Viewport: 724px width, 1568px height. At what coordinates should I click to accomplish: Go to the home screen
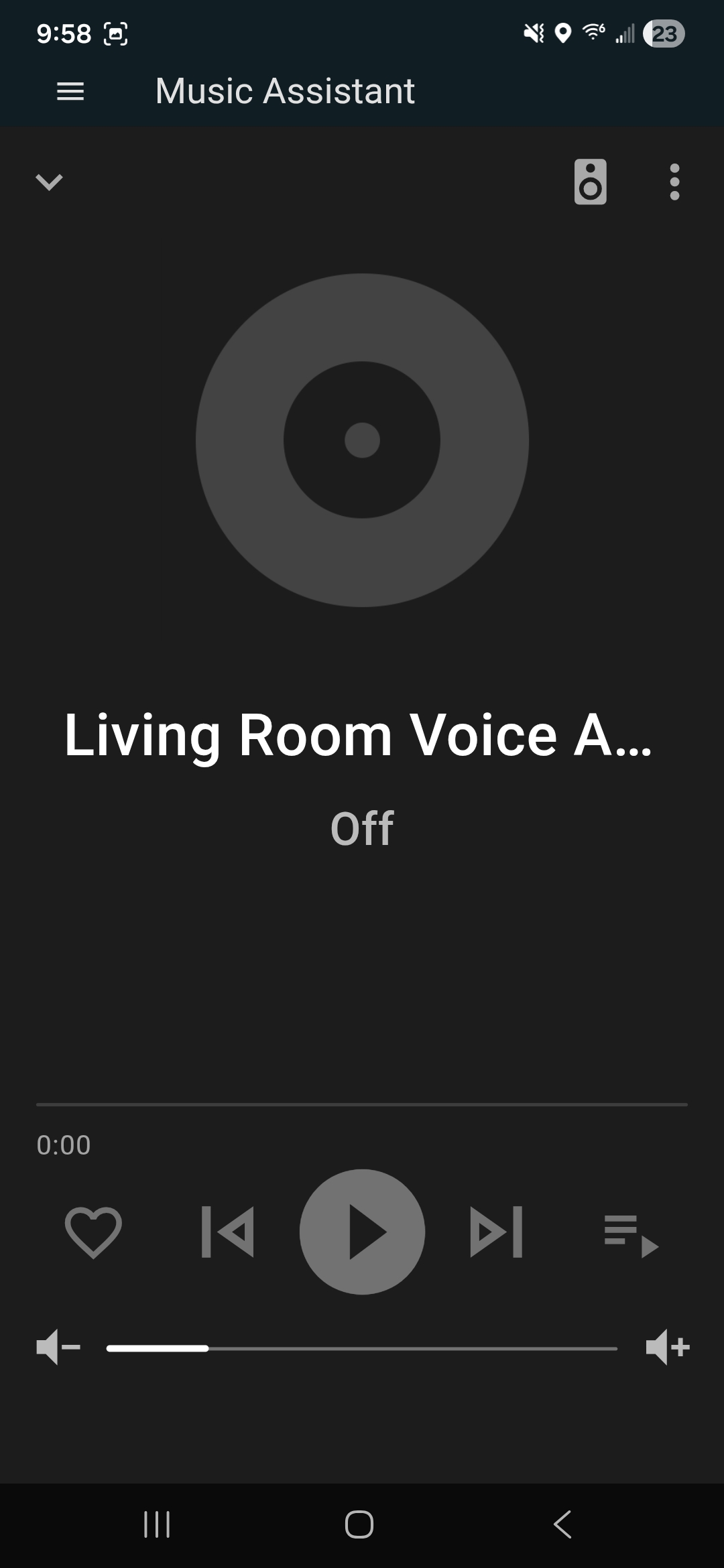359,1524
